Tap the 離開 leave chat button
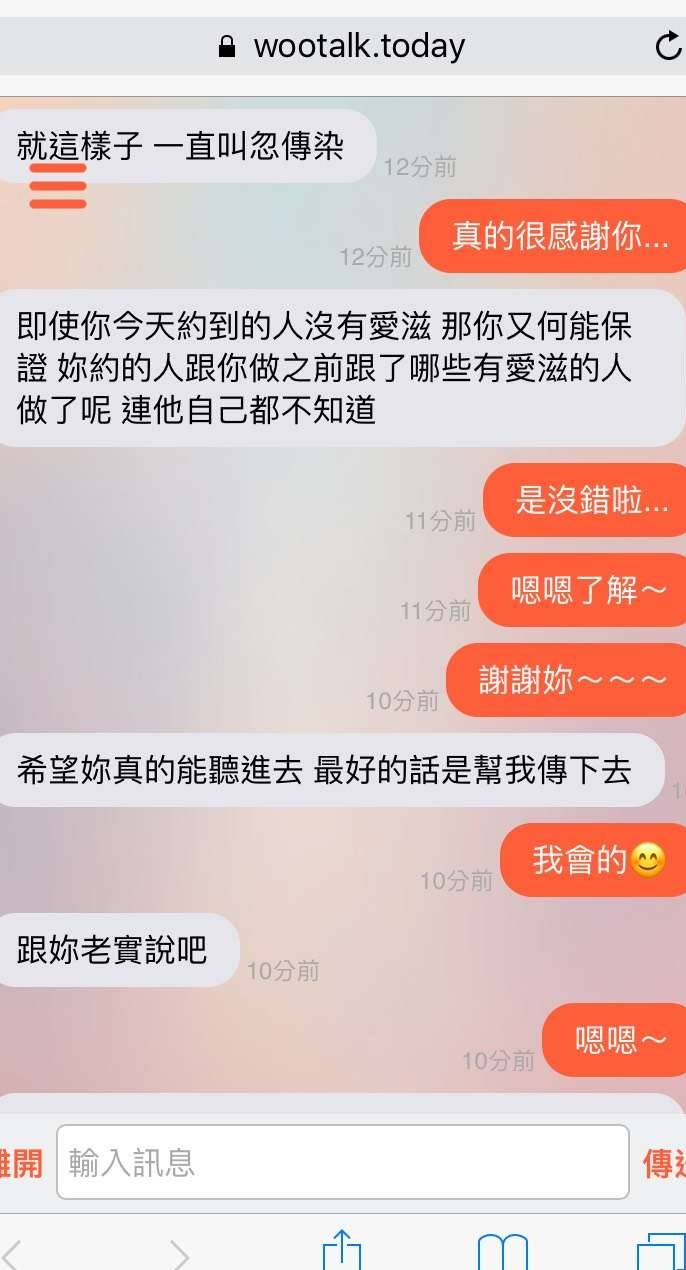 (x=20, y=1163)
